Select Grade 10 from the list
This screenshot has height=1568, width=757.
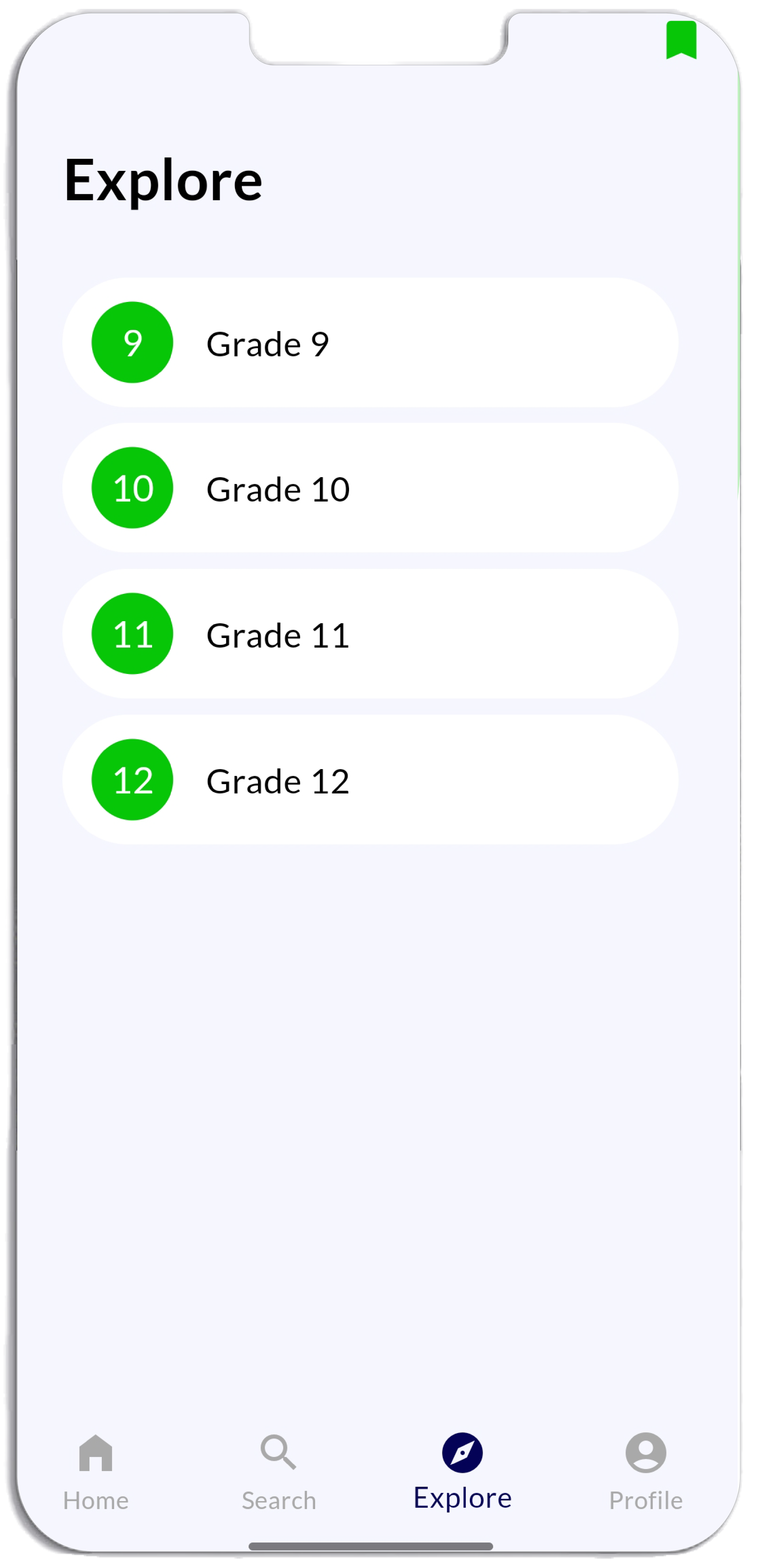click(370, 488)
